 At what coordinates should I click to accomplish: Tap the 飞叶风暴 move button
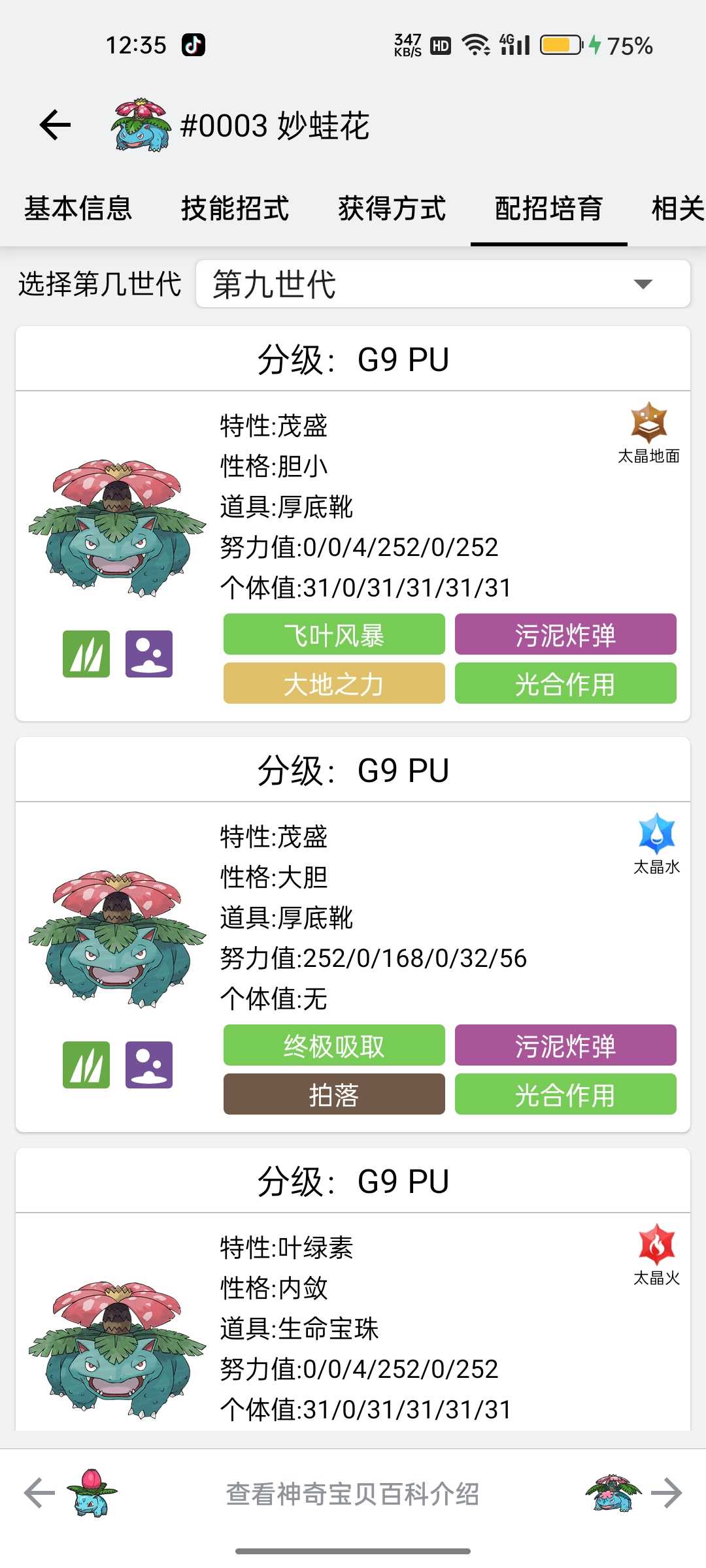click(334, 634)
